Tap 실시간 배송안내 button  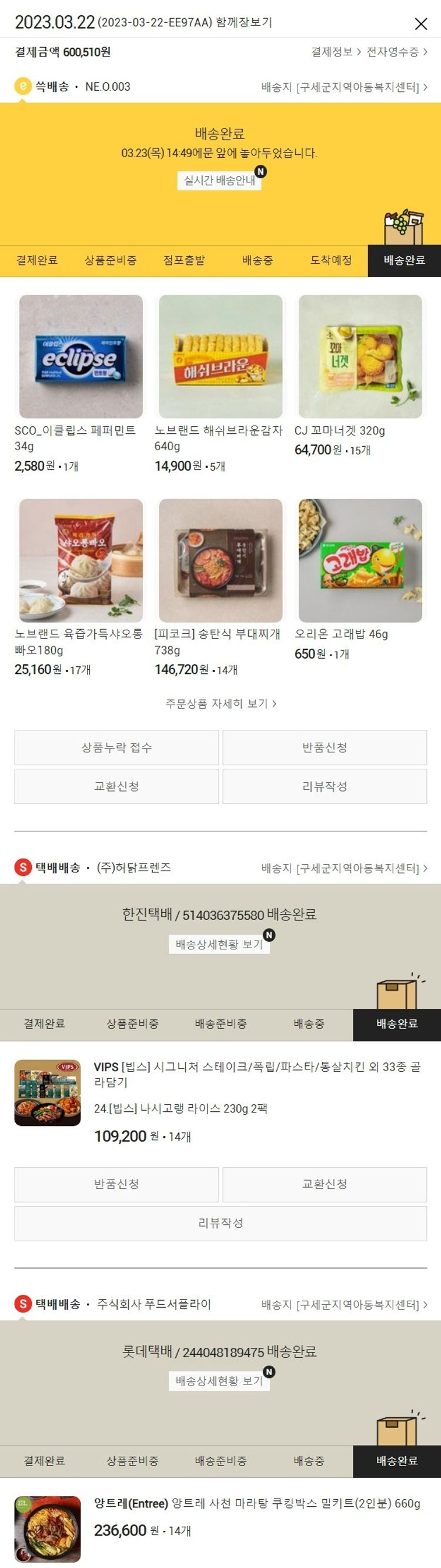pos(219,180)
